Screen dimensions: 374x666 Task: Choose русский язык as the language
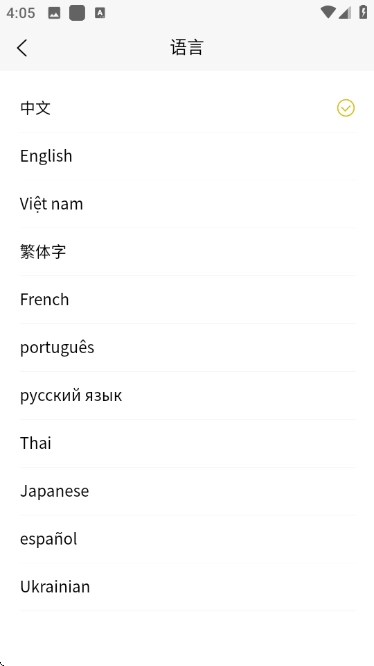[x=188, y=396]
